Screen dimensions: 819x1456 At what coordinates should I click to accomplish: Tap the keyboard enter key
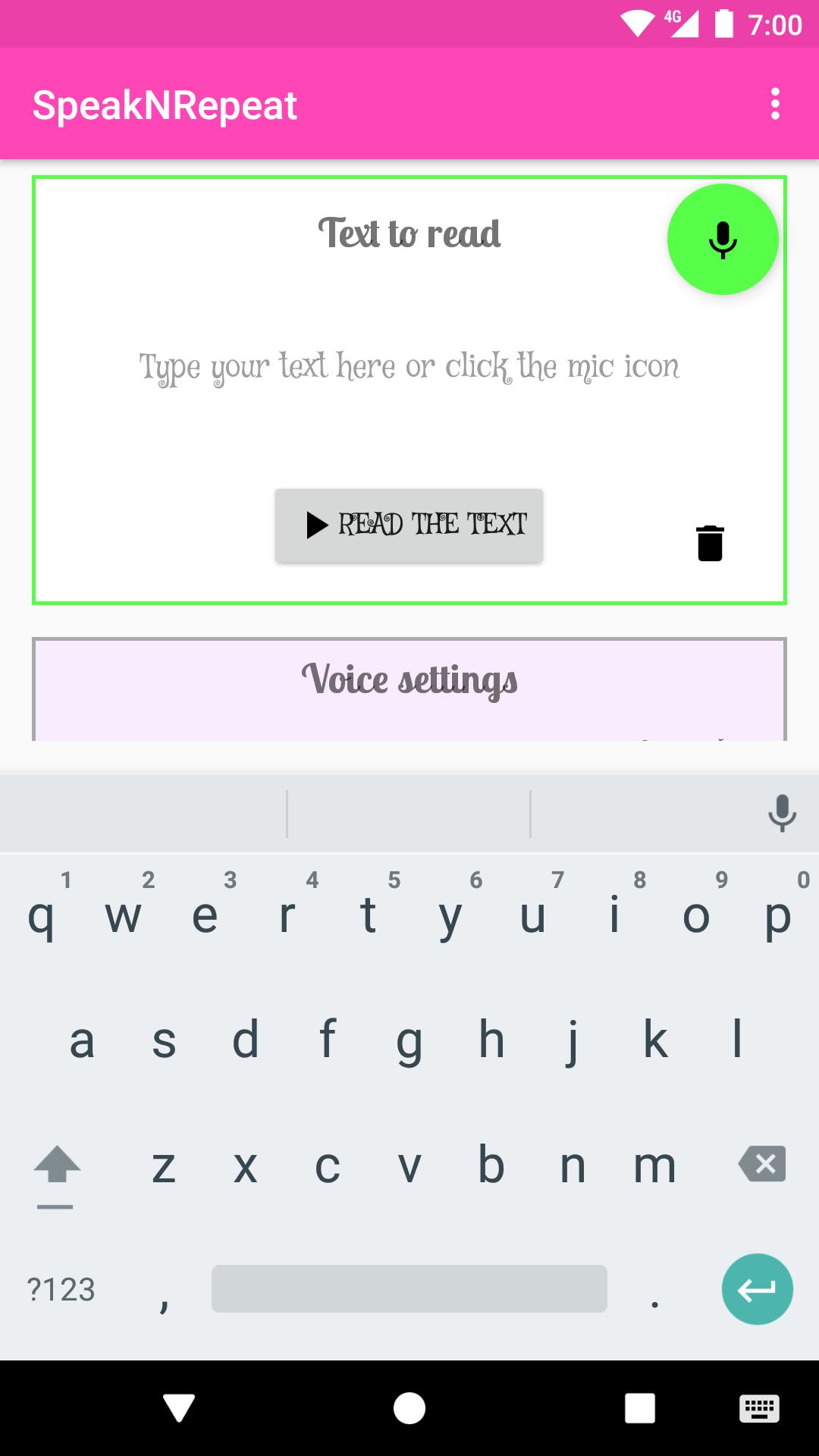tap(757, 1289)
